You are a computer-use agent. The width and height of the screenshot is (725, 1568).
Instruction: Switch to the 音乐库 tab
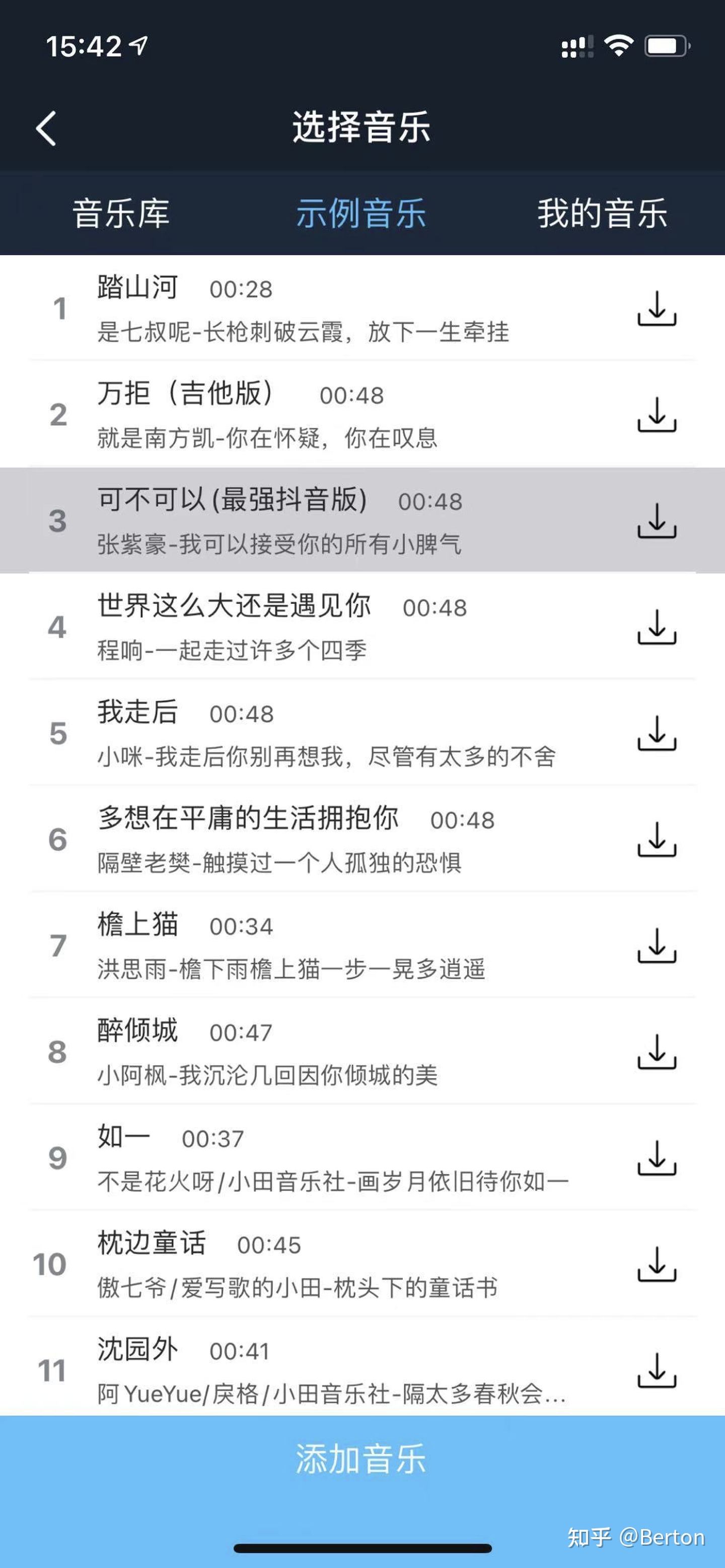pyautogui.click(x=121, y=212)
